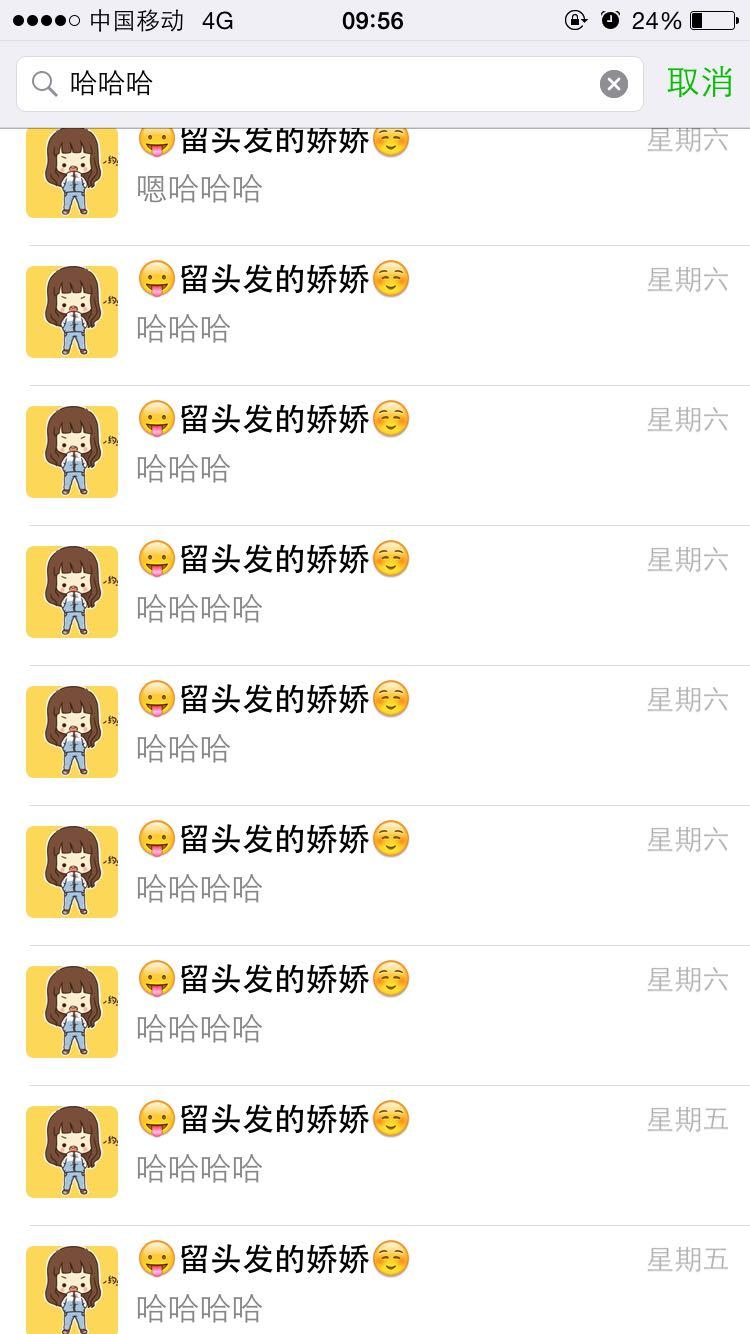Image resolution: width=750 pixels, height=1334 pixels.
Task: Tap the magnifying glass search icon
Action: click(x=44, y=84)
